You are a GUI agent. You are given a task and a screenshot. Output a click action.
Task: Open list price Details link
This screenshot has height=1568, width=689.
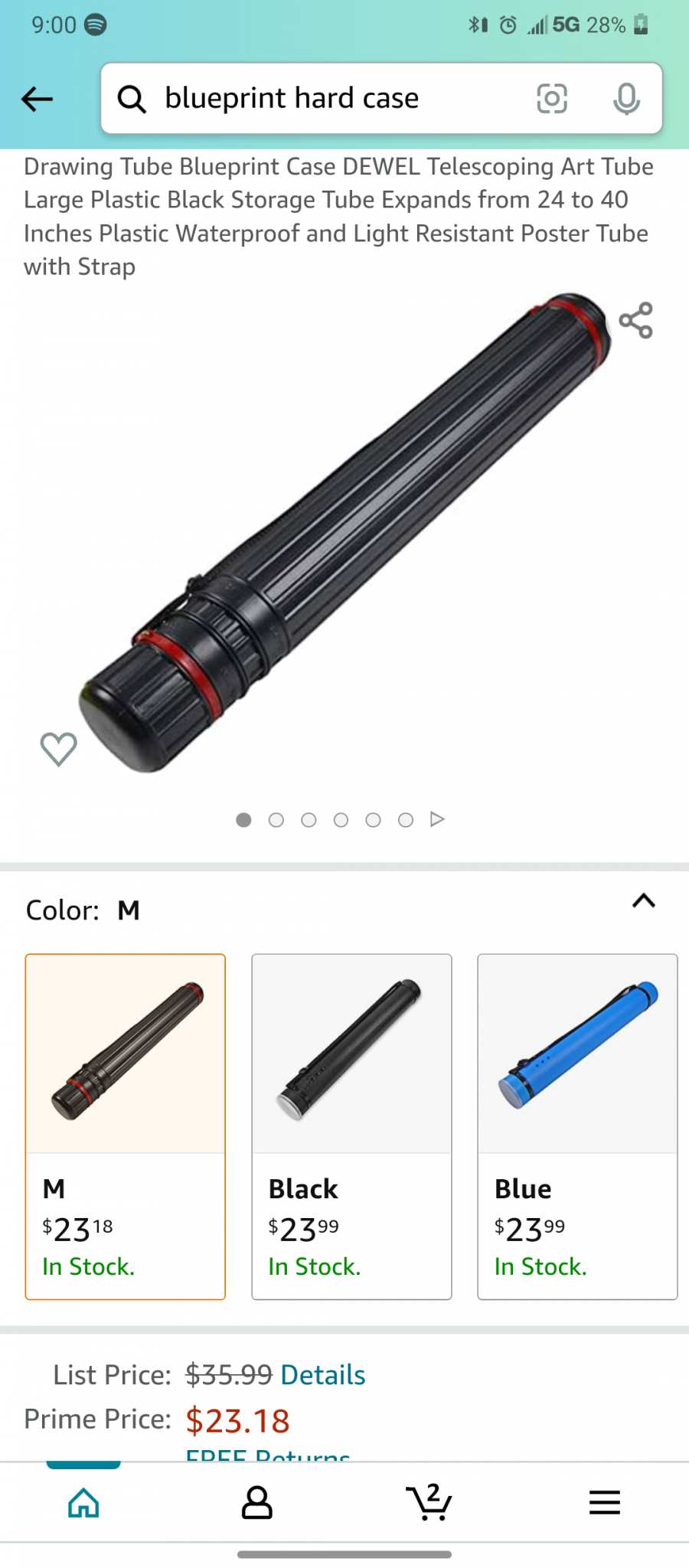[323, 1375]
